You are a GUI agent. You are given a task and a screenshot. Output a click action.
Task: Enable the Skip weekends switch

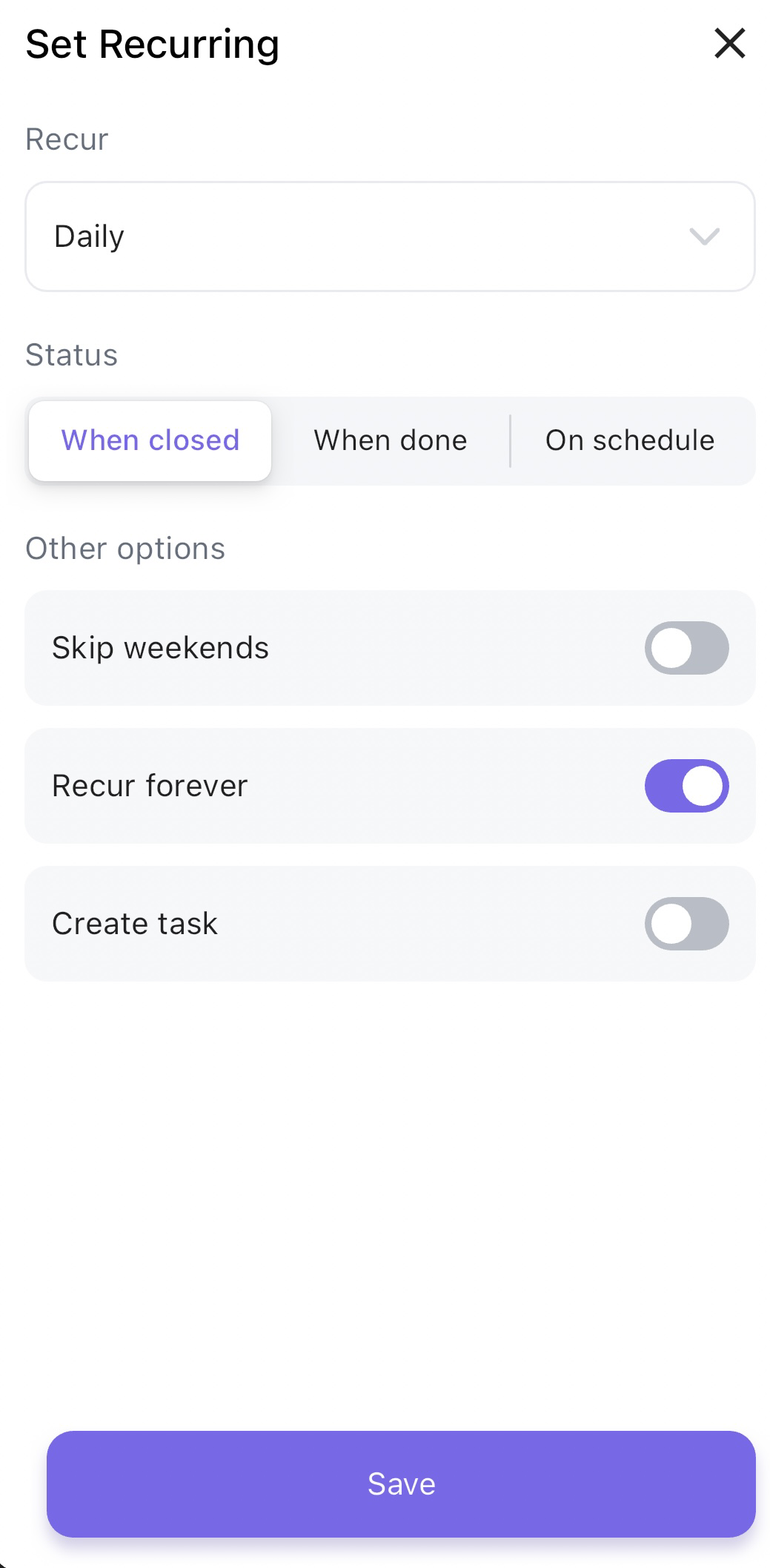tap(686, 648)
